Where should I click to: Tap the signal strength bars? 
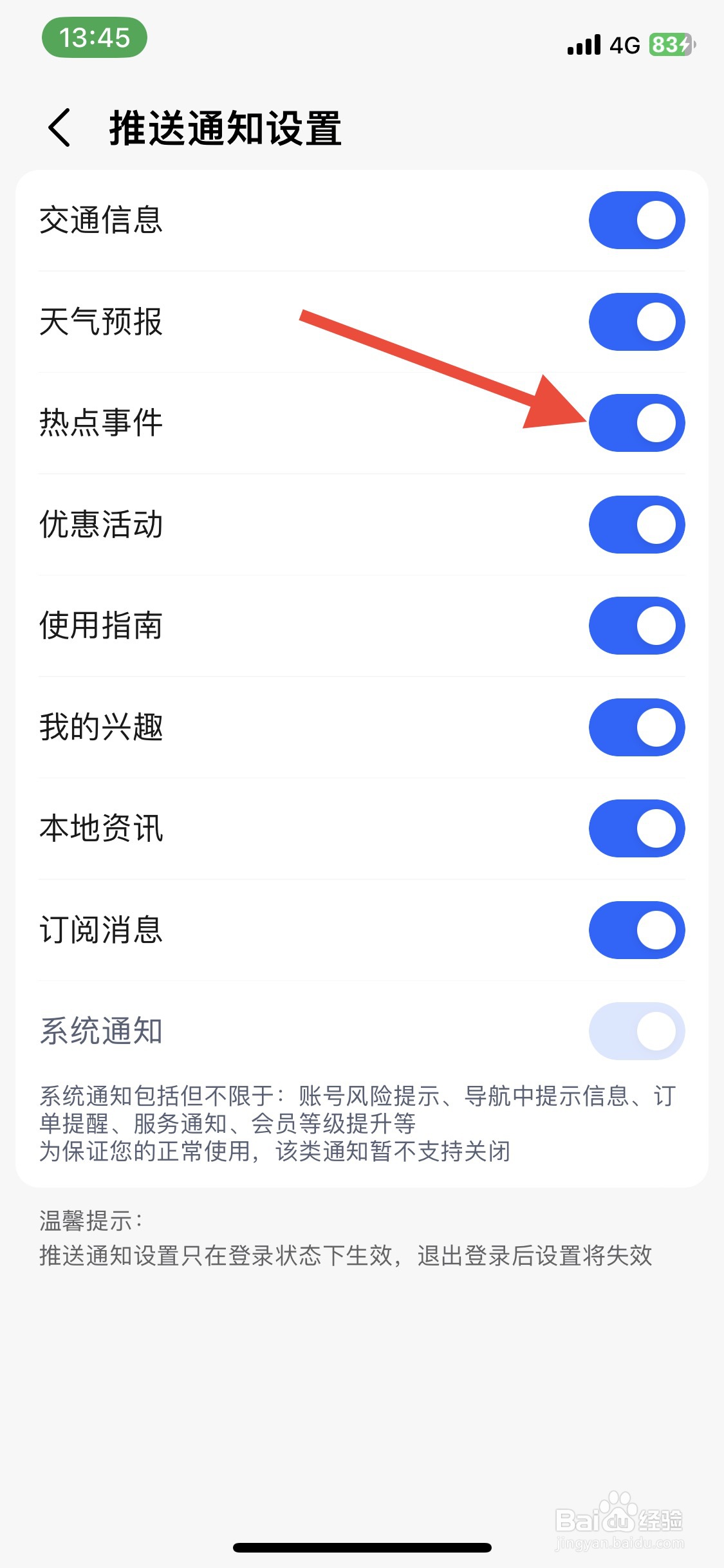[582, 44]
